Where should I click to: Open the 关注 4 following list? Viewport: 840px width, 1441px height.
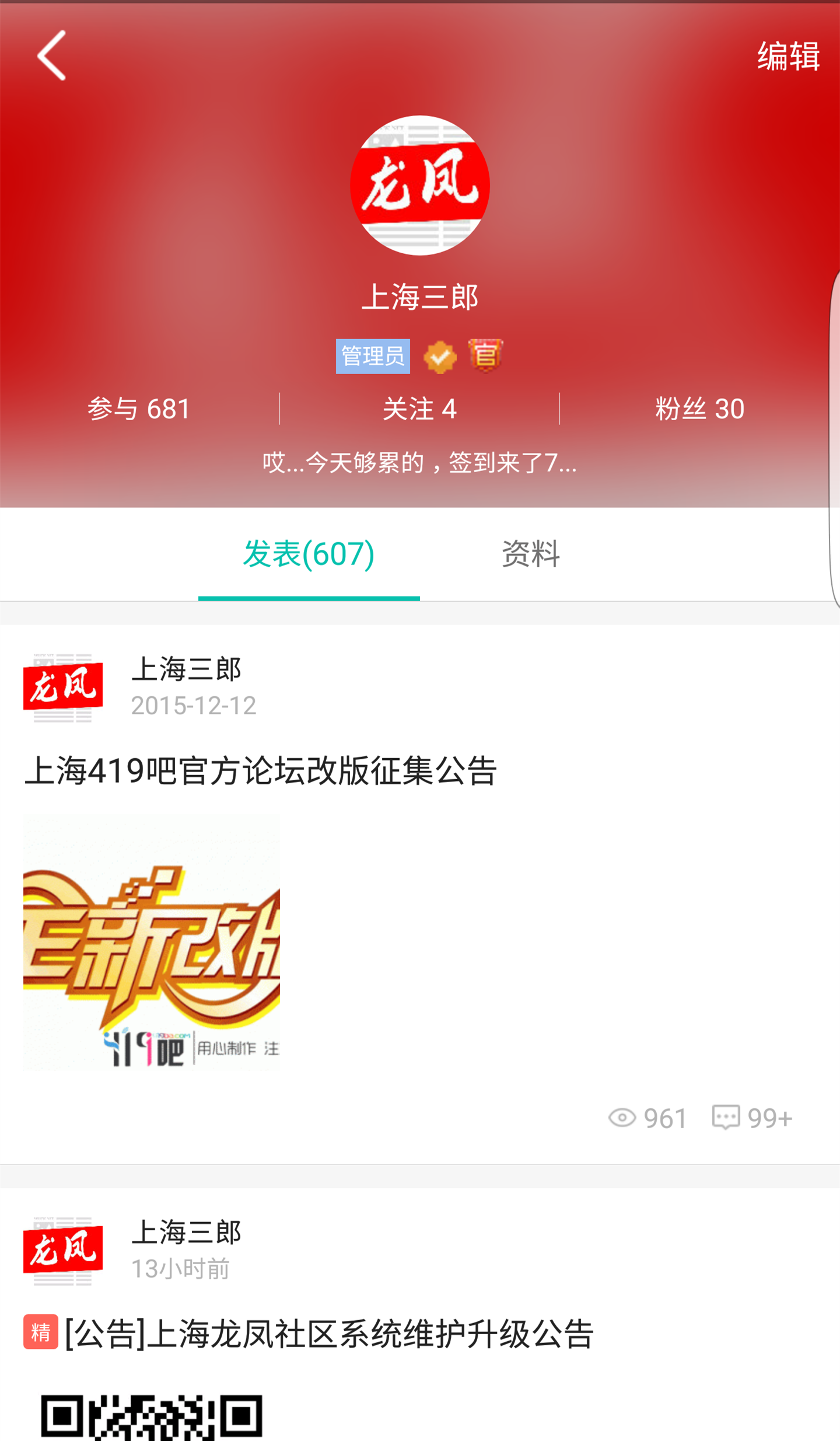(419, 409)
